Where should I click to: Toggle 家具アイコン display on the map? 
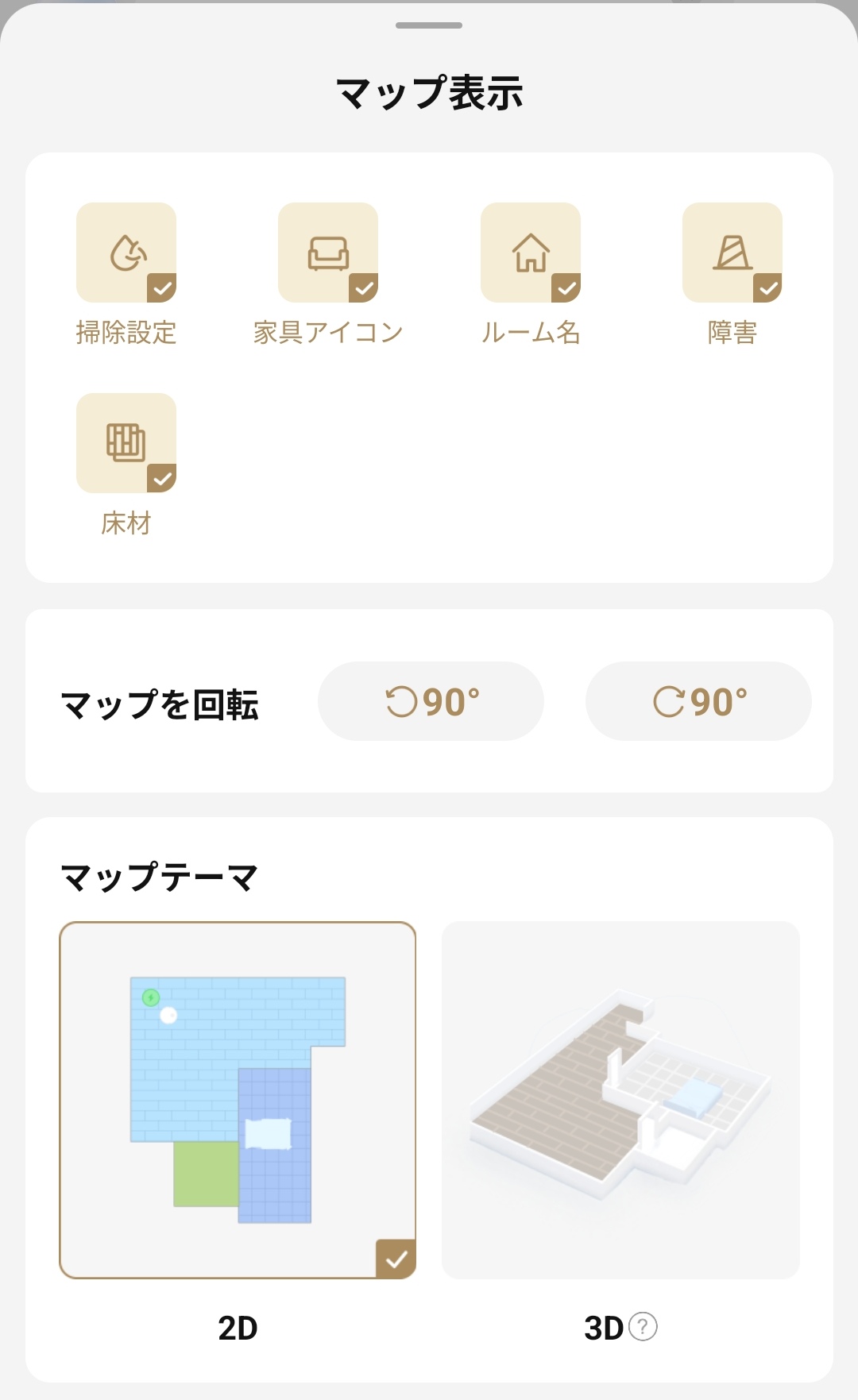pos(328,253)
